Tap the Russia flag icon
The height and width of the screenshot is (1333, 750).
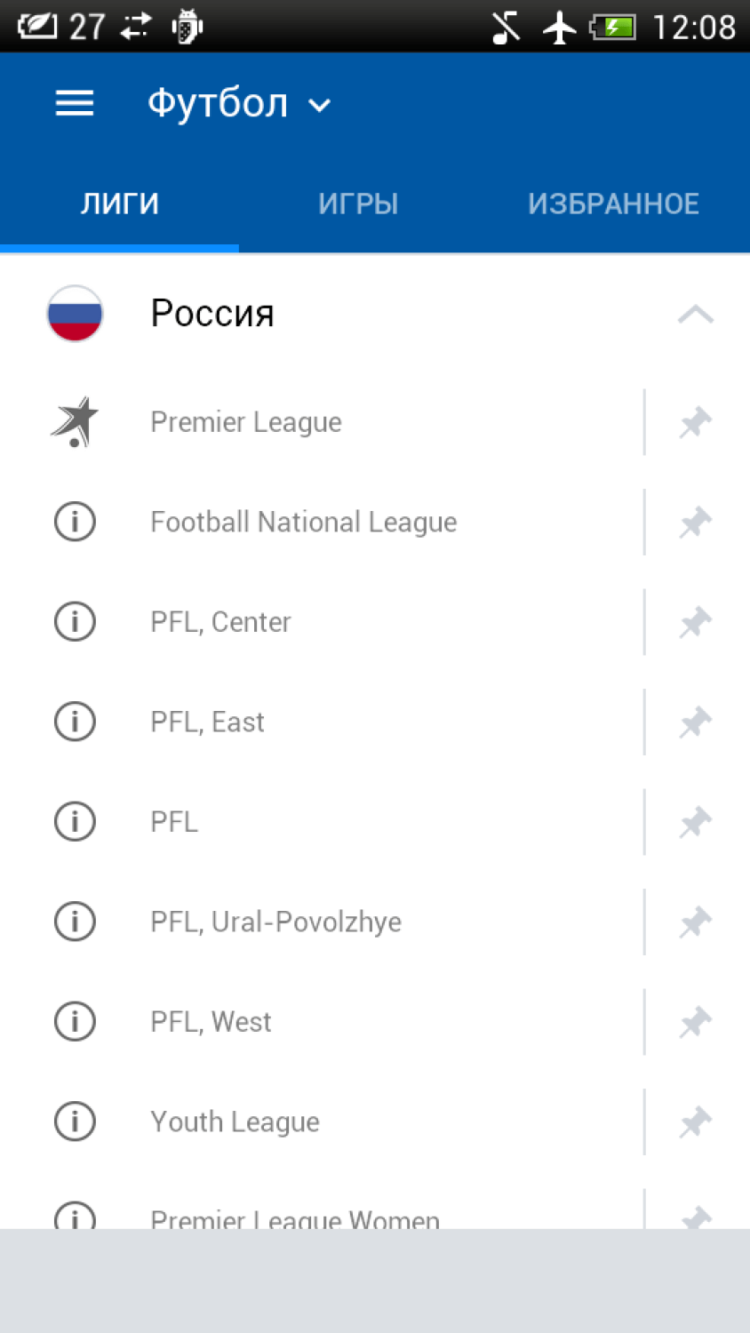[x=74, y=313]
